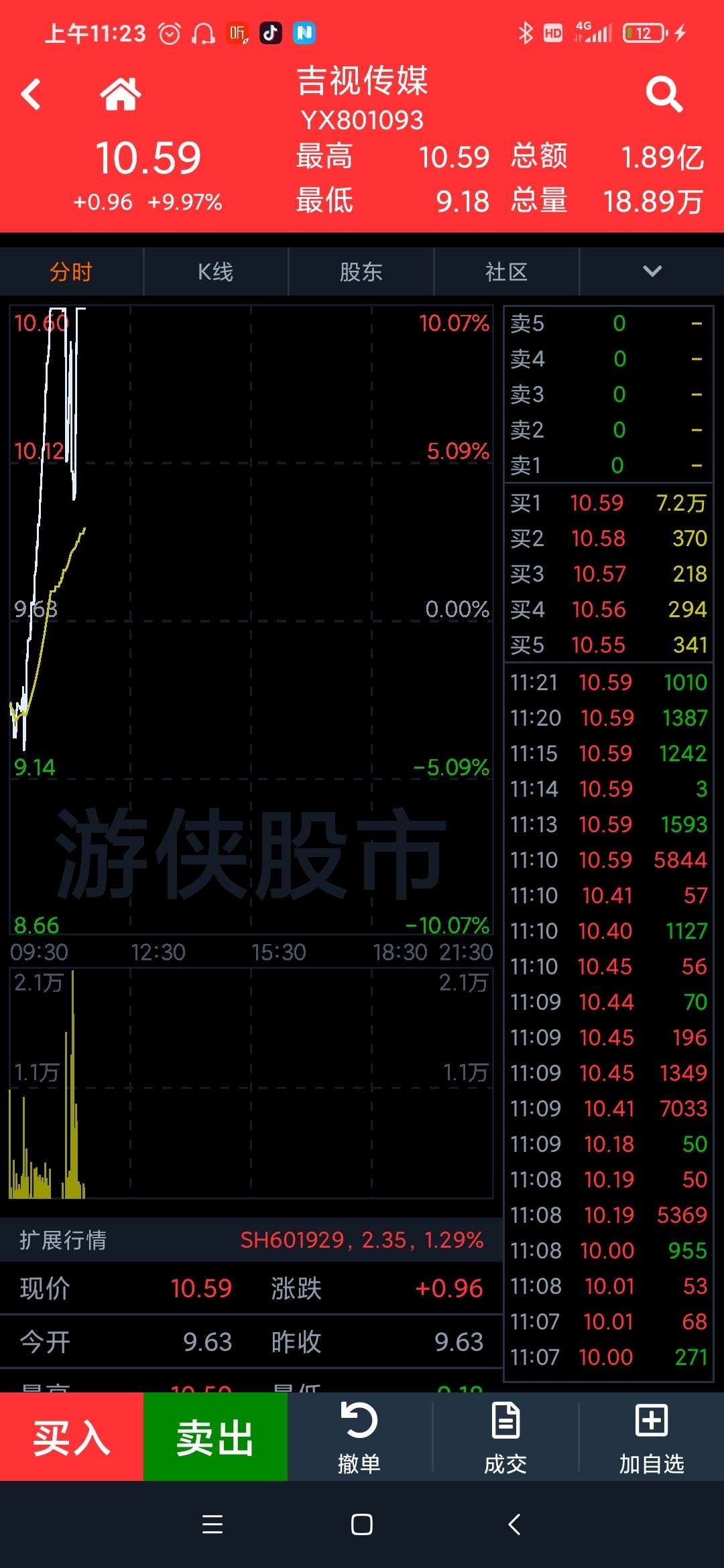Open the 社区 tab
This screenshot has height=1568, width=724.
coord(507,271)
